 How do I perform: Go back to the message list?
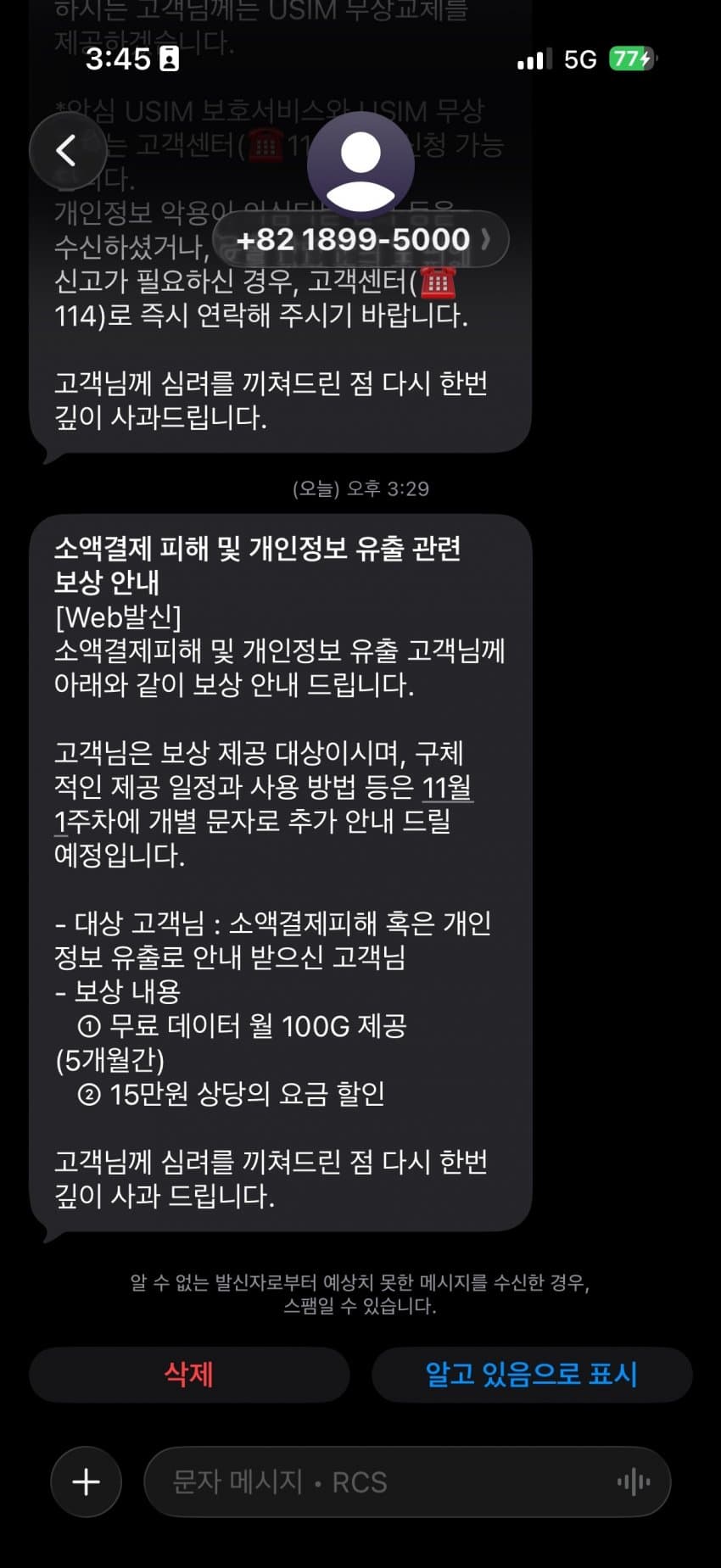pyautogui.click(x=67, y=151)
